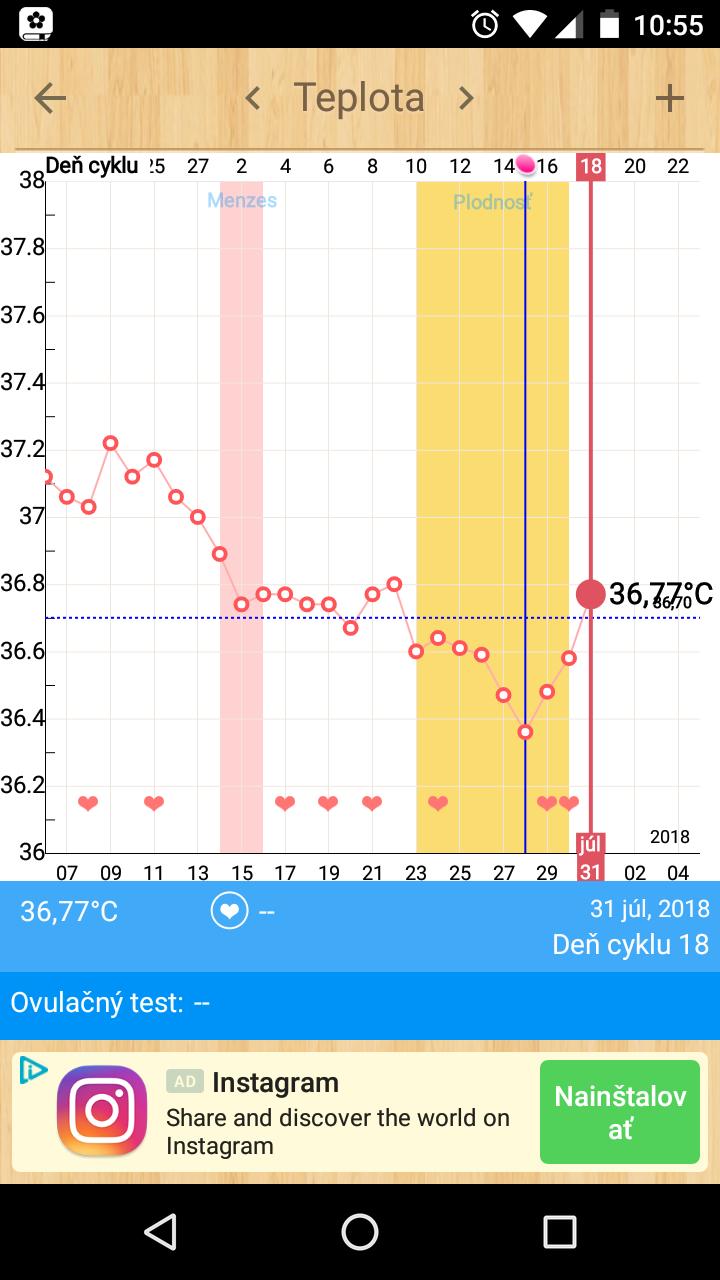Switch to the previous chart type
This screenshot has height=1280, width=720.
(253, 98)
